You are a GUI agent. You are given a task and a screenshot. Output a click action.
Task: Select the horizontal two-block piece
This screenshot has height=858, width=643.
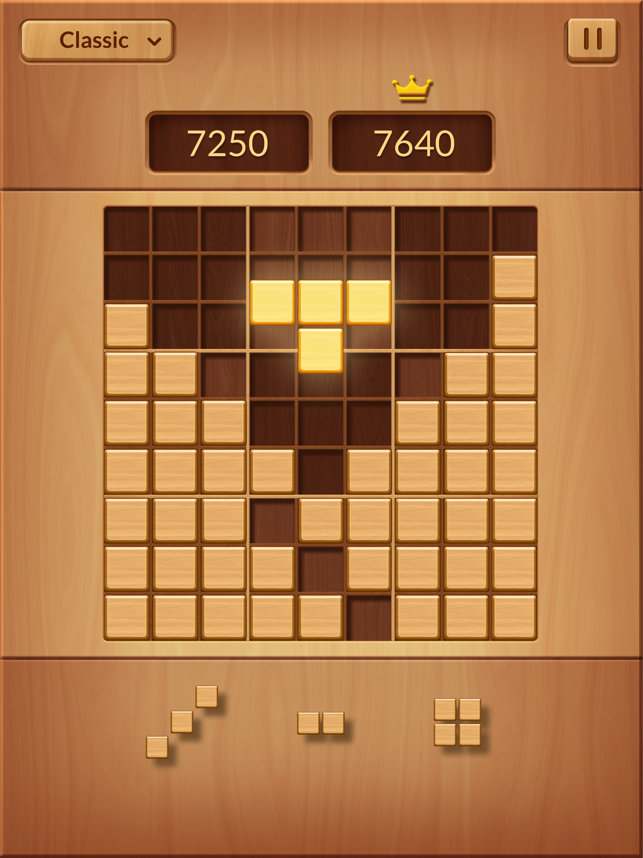point(321,722)
